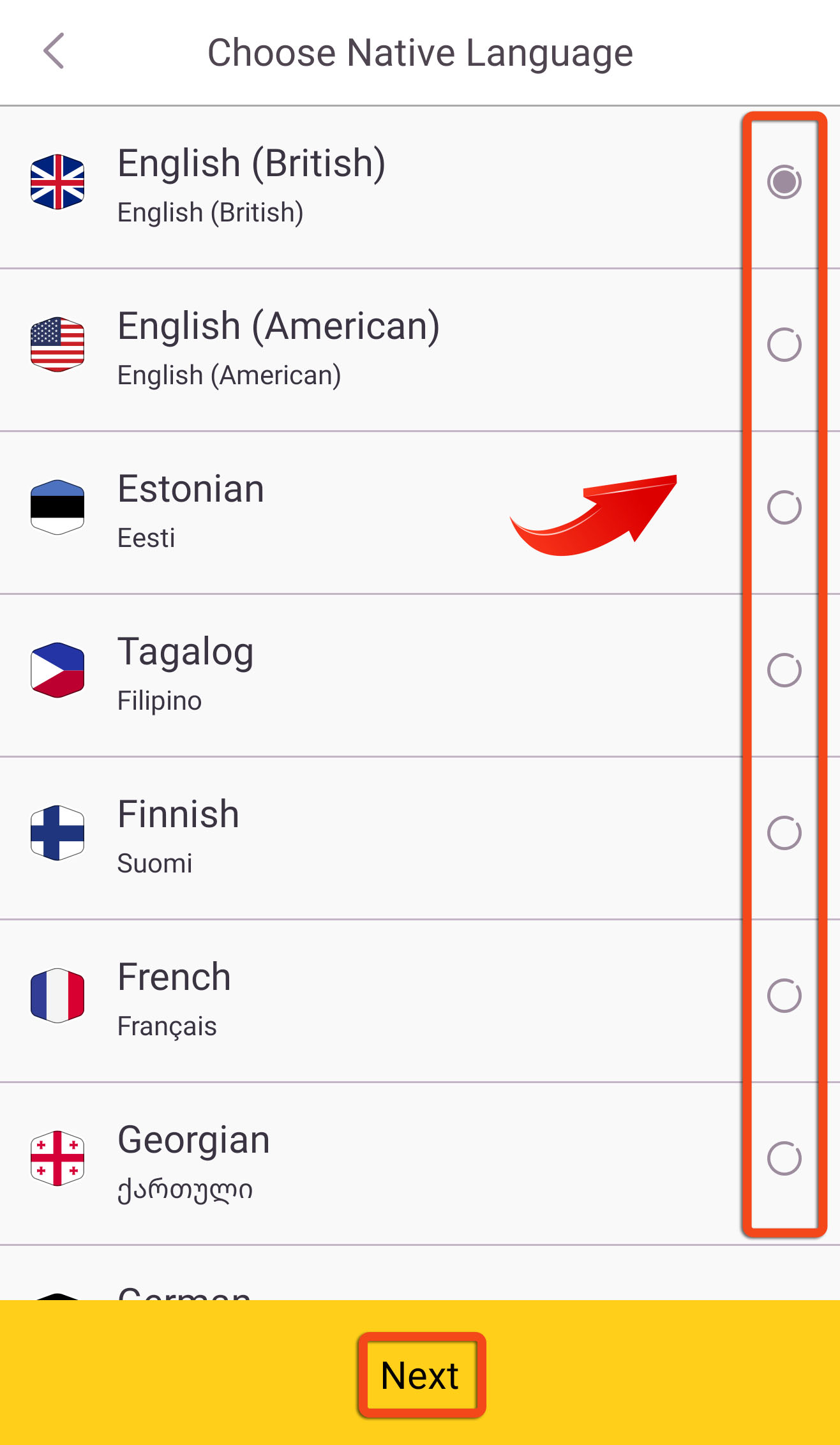This screenshot has height=1445, width=840.
Task: Tap the Next button
Action: (420, 1375)
